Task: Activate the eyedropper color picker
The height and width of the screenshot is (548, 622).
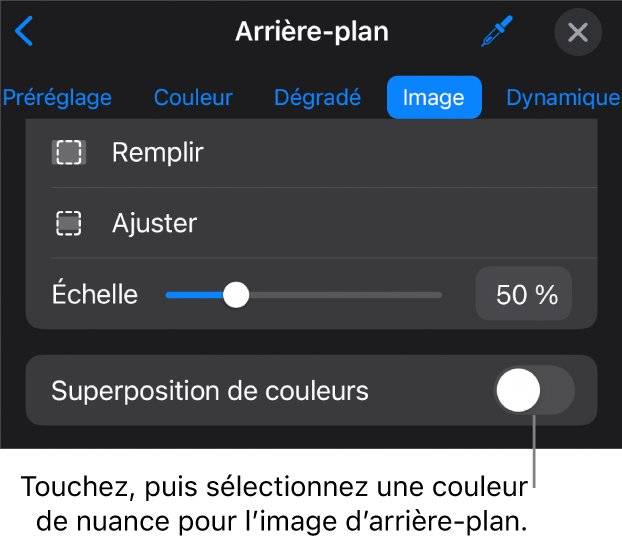Action: tap(495, 32)
